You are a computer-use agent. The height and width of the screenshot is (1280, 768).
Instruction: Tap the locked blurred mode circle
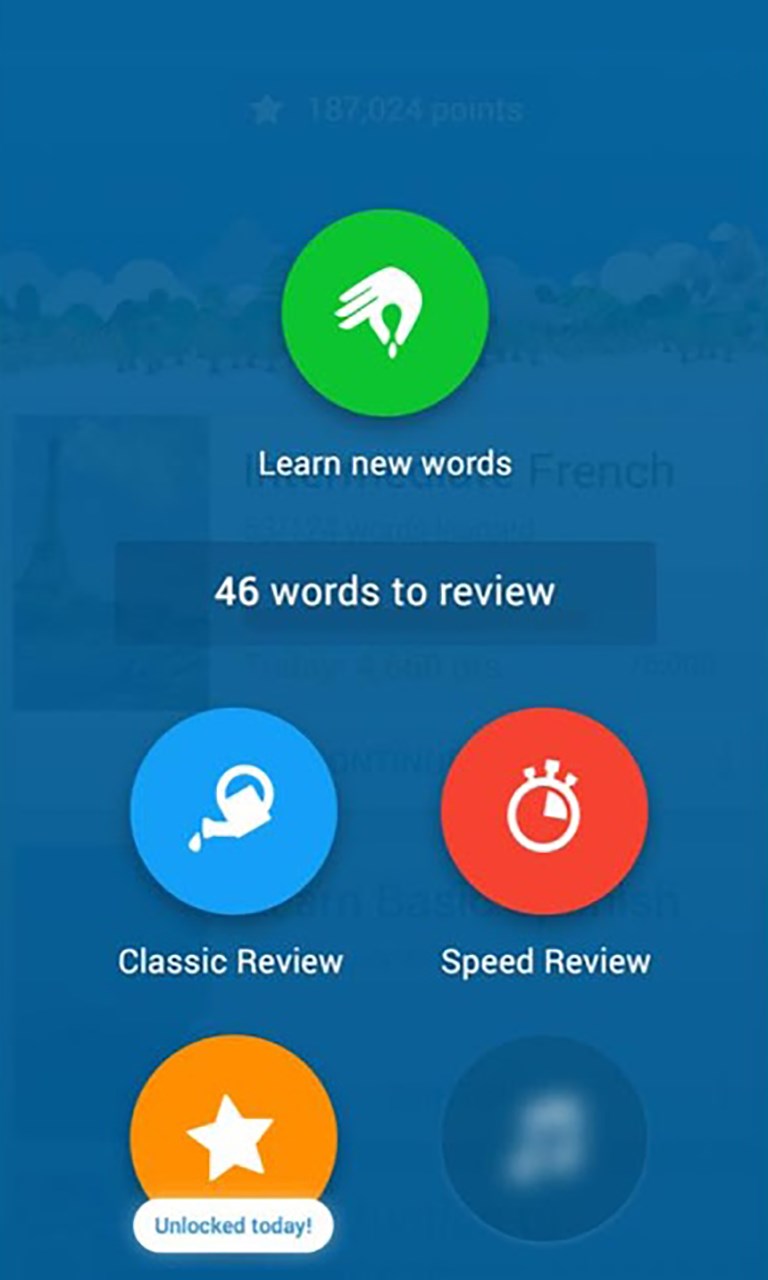point(544,1140)
